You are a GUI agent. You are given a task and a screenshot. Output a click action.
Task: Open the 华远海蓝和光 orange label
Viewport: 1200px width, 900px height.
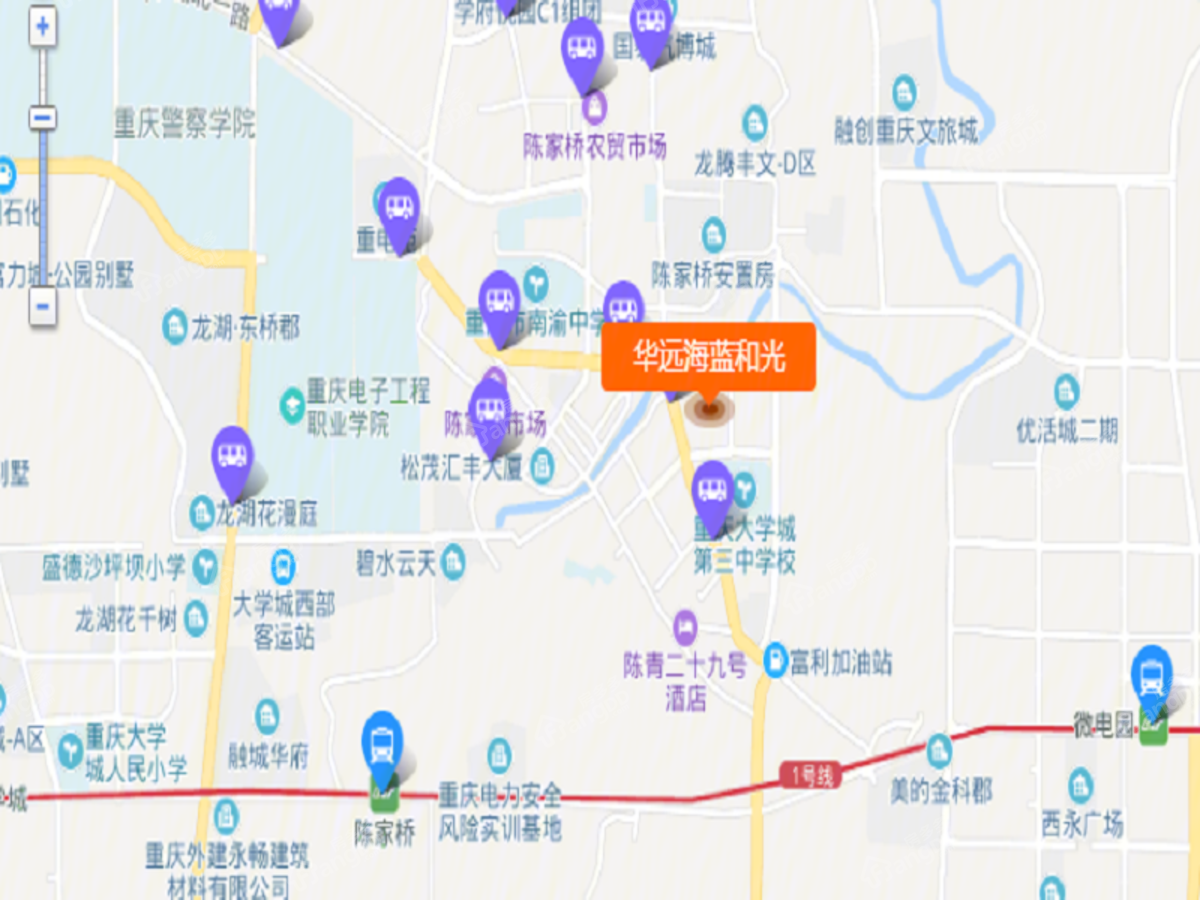(708, 357)
